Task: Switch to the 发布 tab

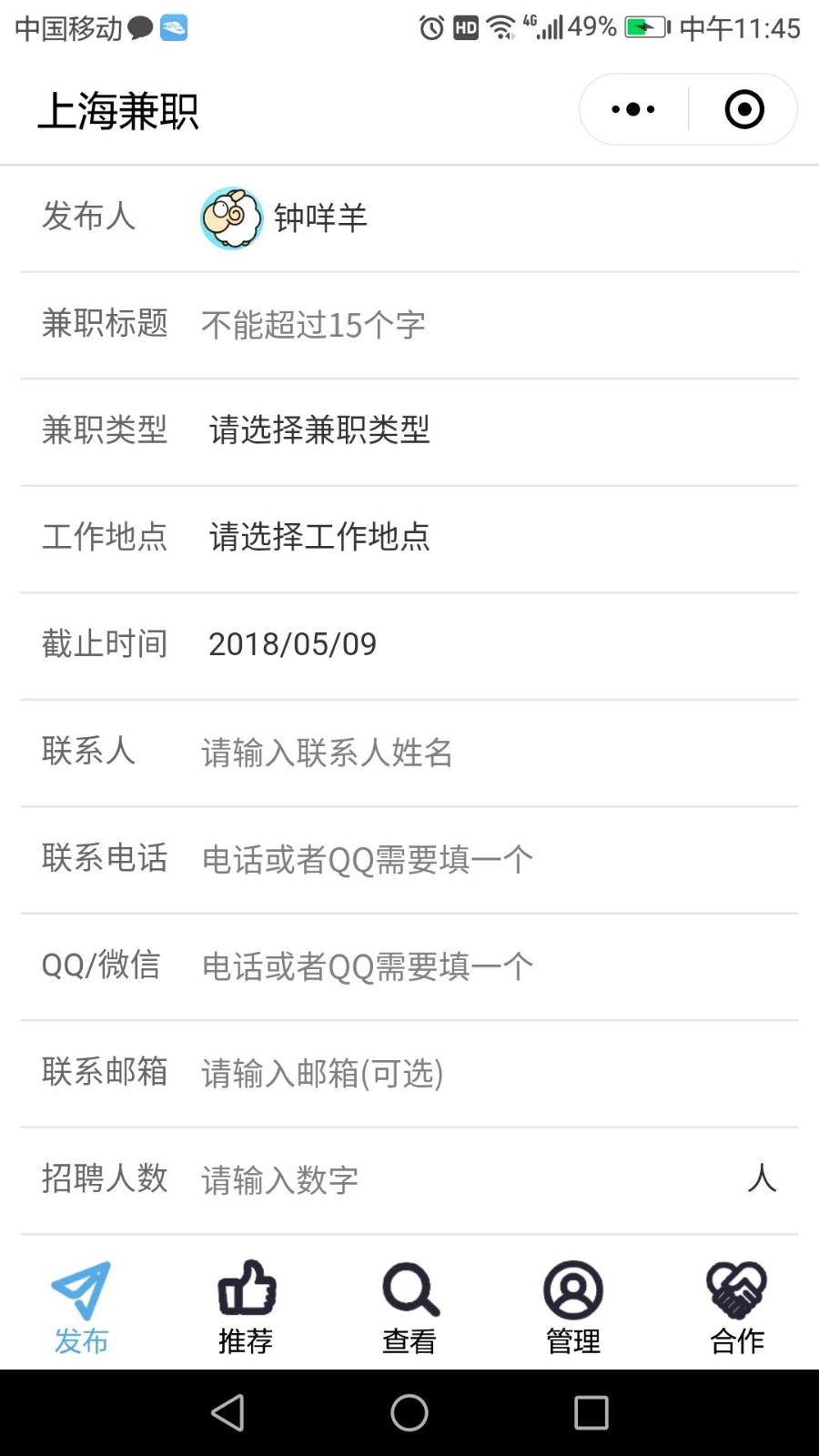Action: (82, 1308)
